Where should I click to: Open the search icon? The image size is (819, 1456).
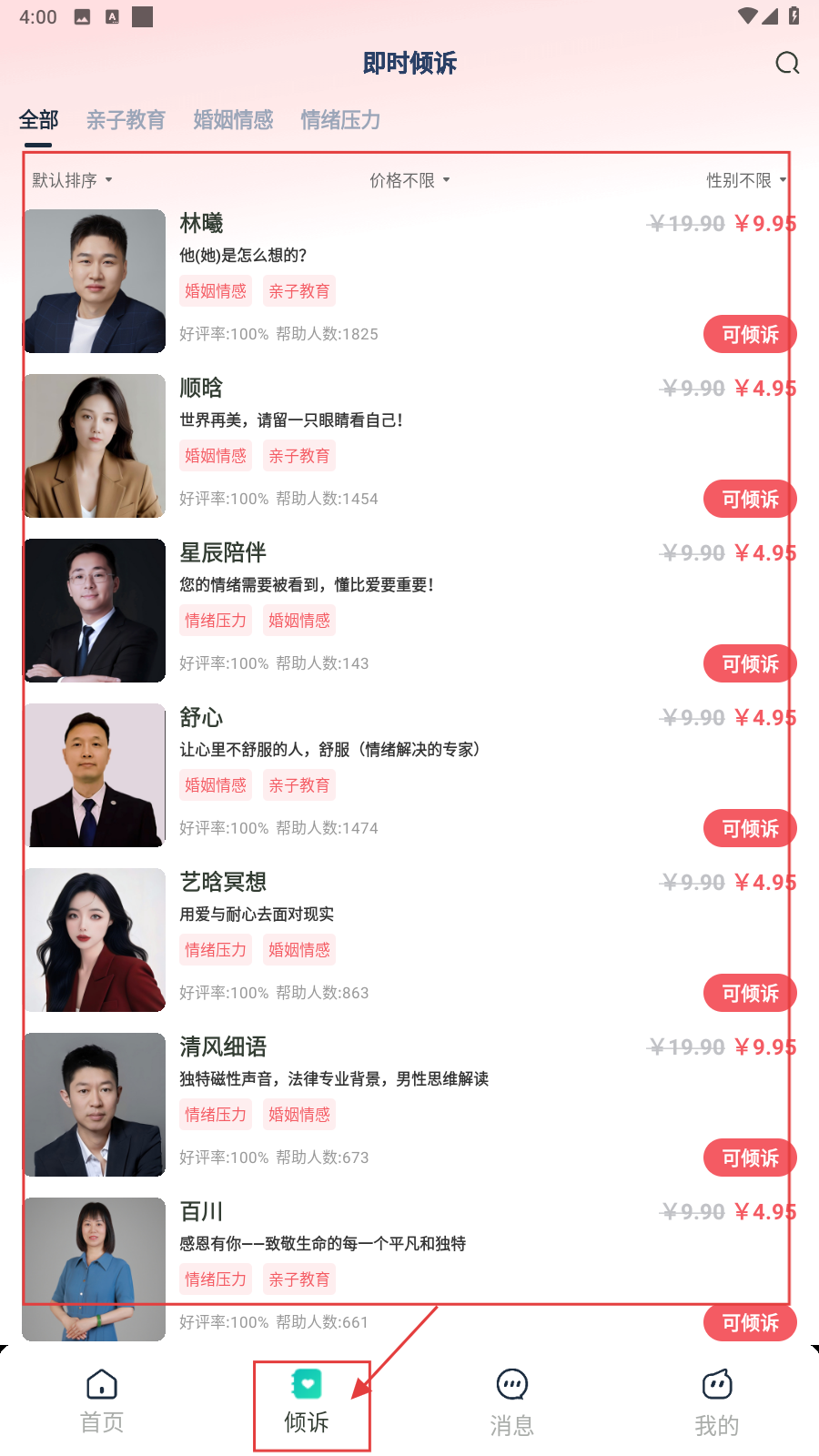click(x=787, y=63)
